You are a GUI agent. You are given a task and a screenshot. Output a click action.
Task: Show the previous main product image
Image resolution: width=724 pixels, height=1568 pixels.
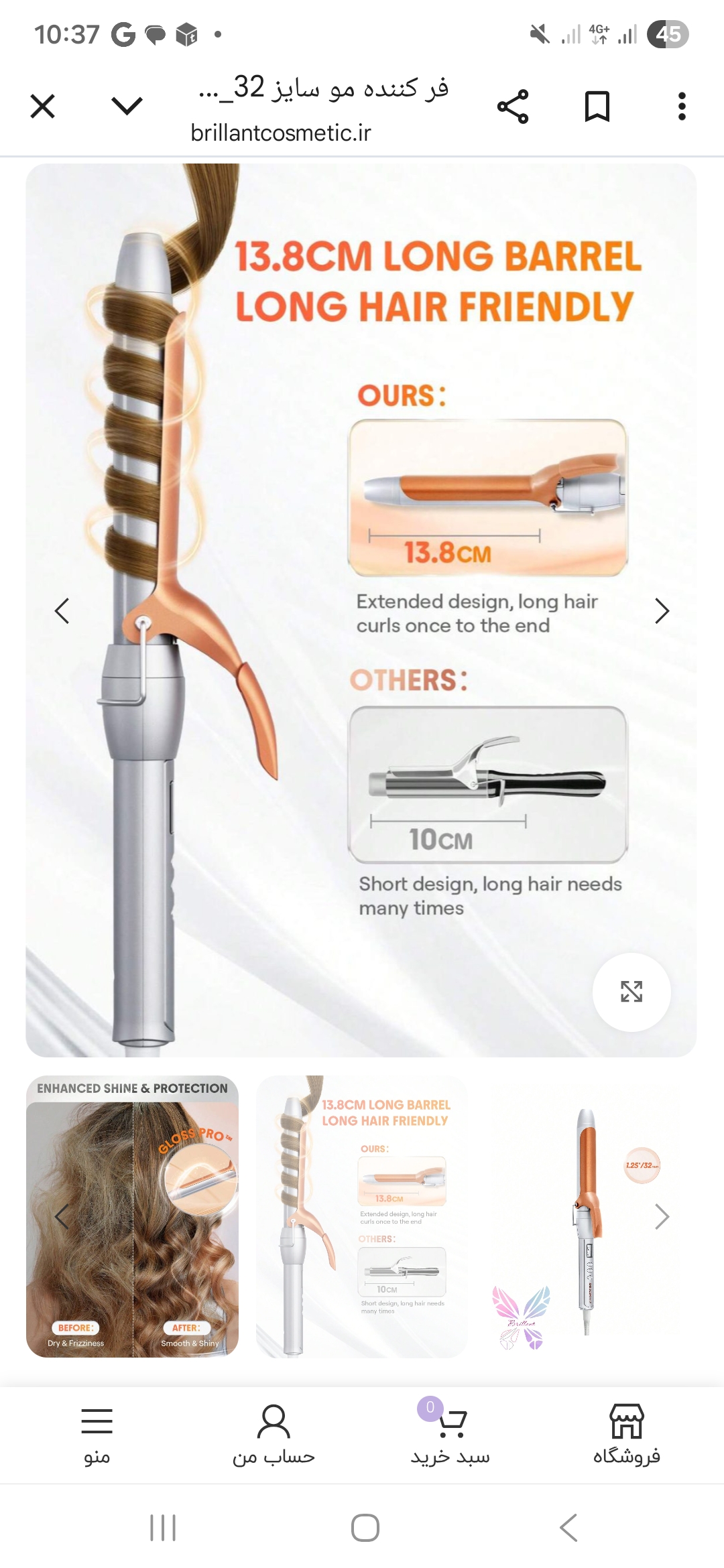pyautogui.click(x=62, y=610)
